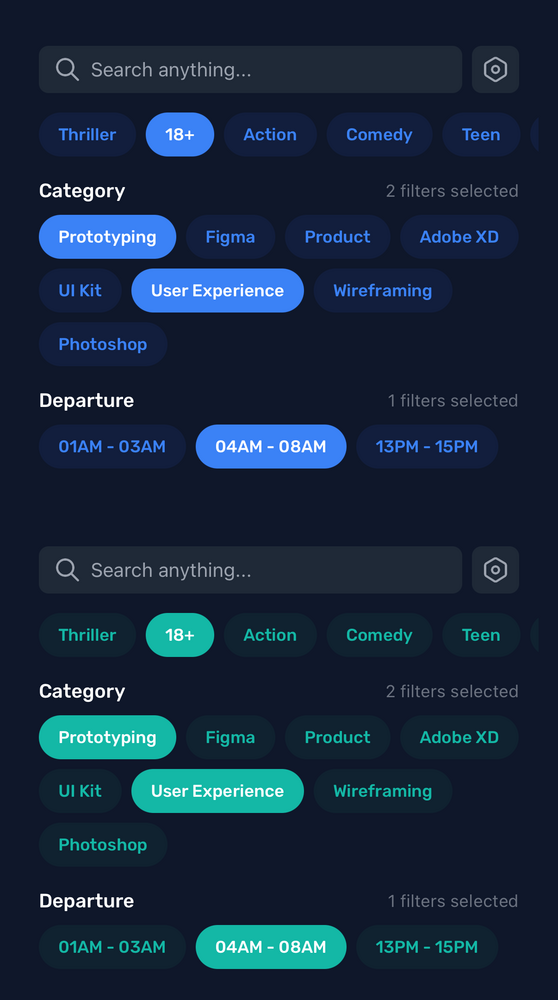Tap the search field above the blue chips

pos(250,70)
